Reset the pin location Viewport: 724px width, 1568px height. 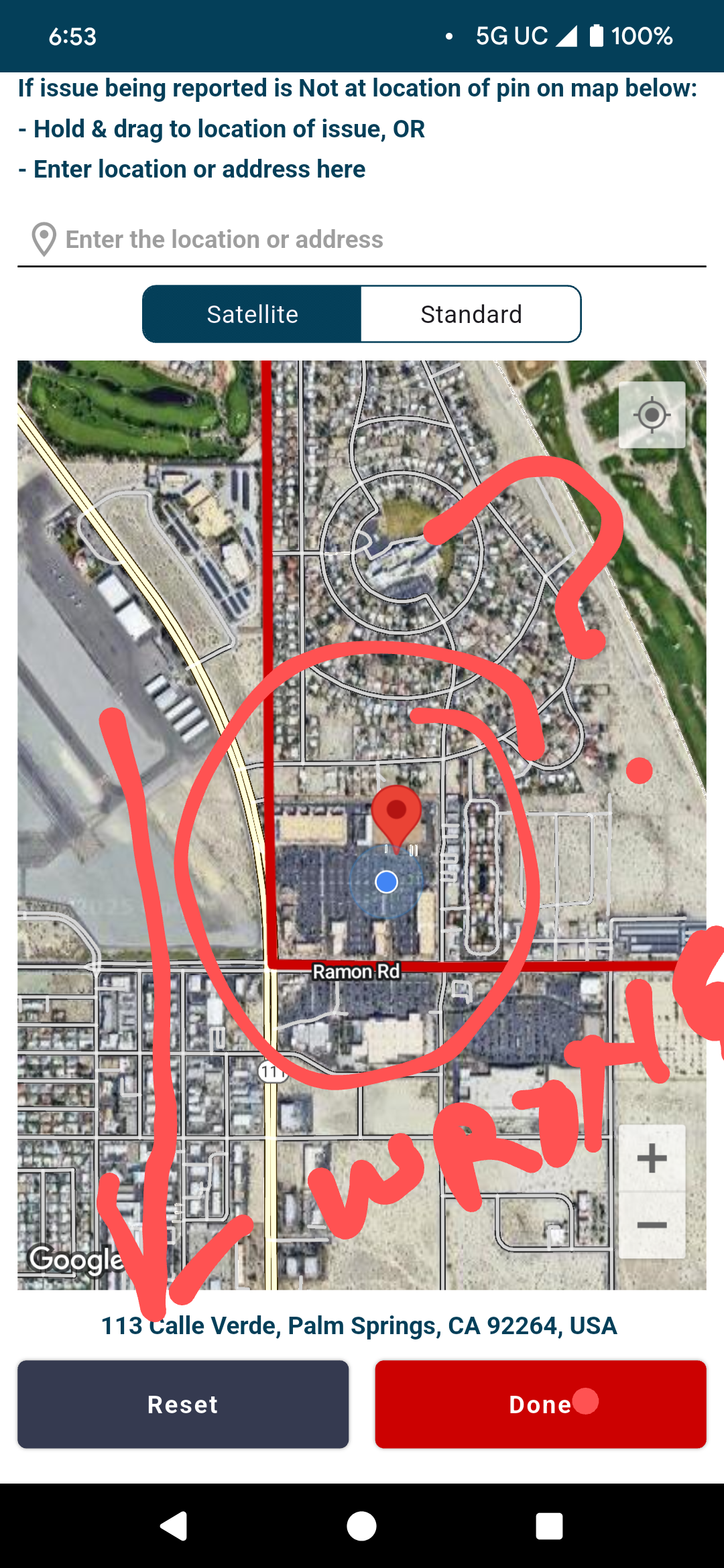[x=183, y=1404]
